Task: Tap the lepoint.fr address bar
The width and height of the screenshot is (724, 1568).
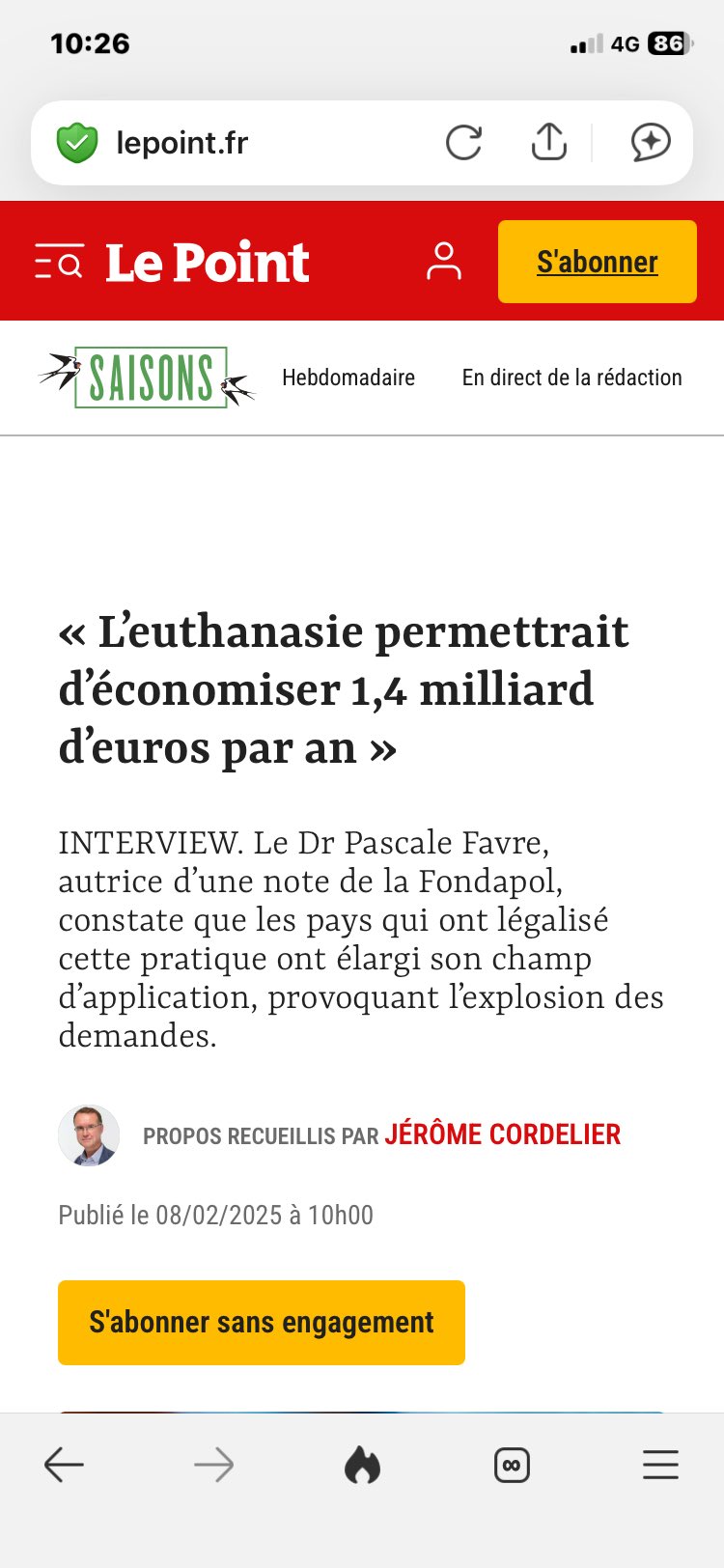Action: (x=241, y=143)
